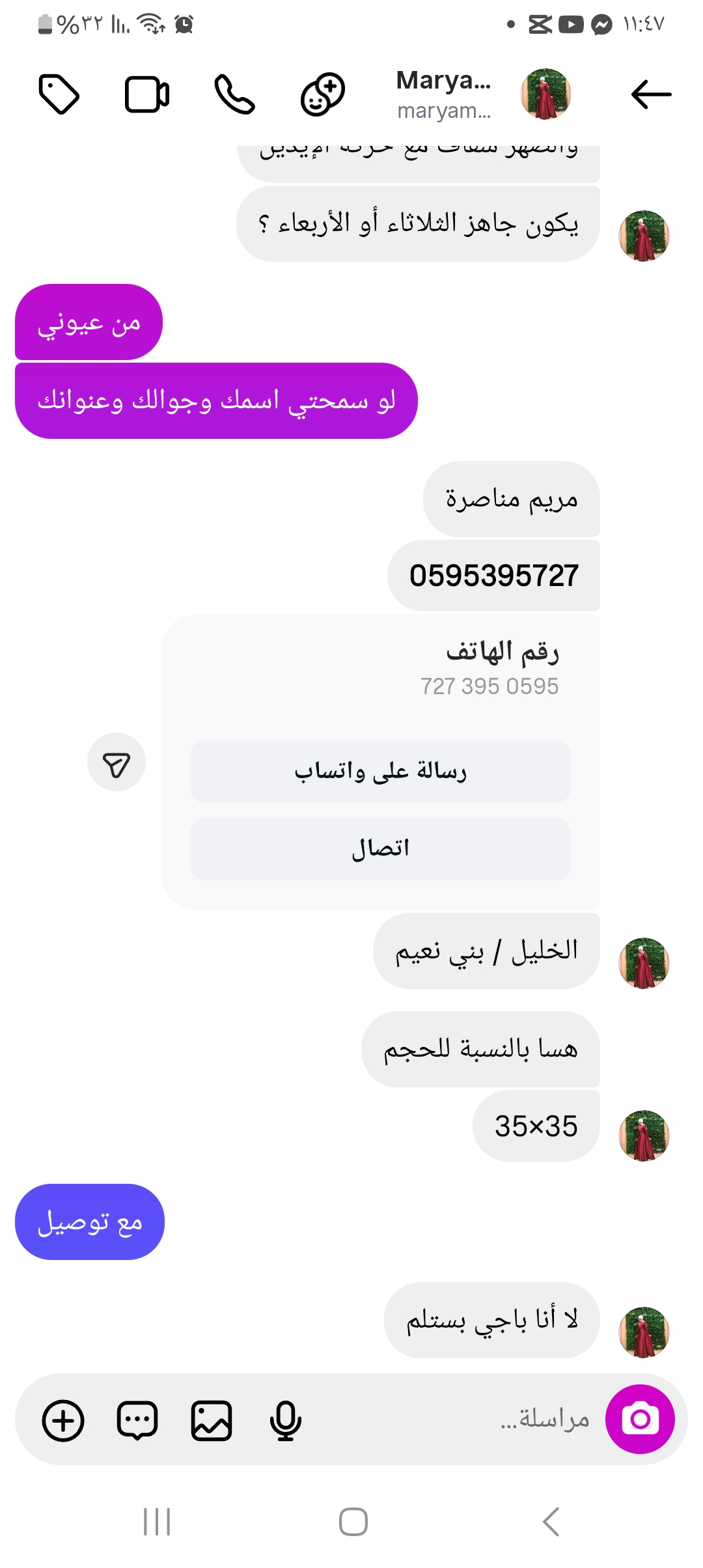
Task: Tap رسالة على واتساب button
Action: pyautogui.click(x=380, y=772)
